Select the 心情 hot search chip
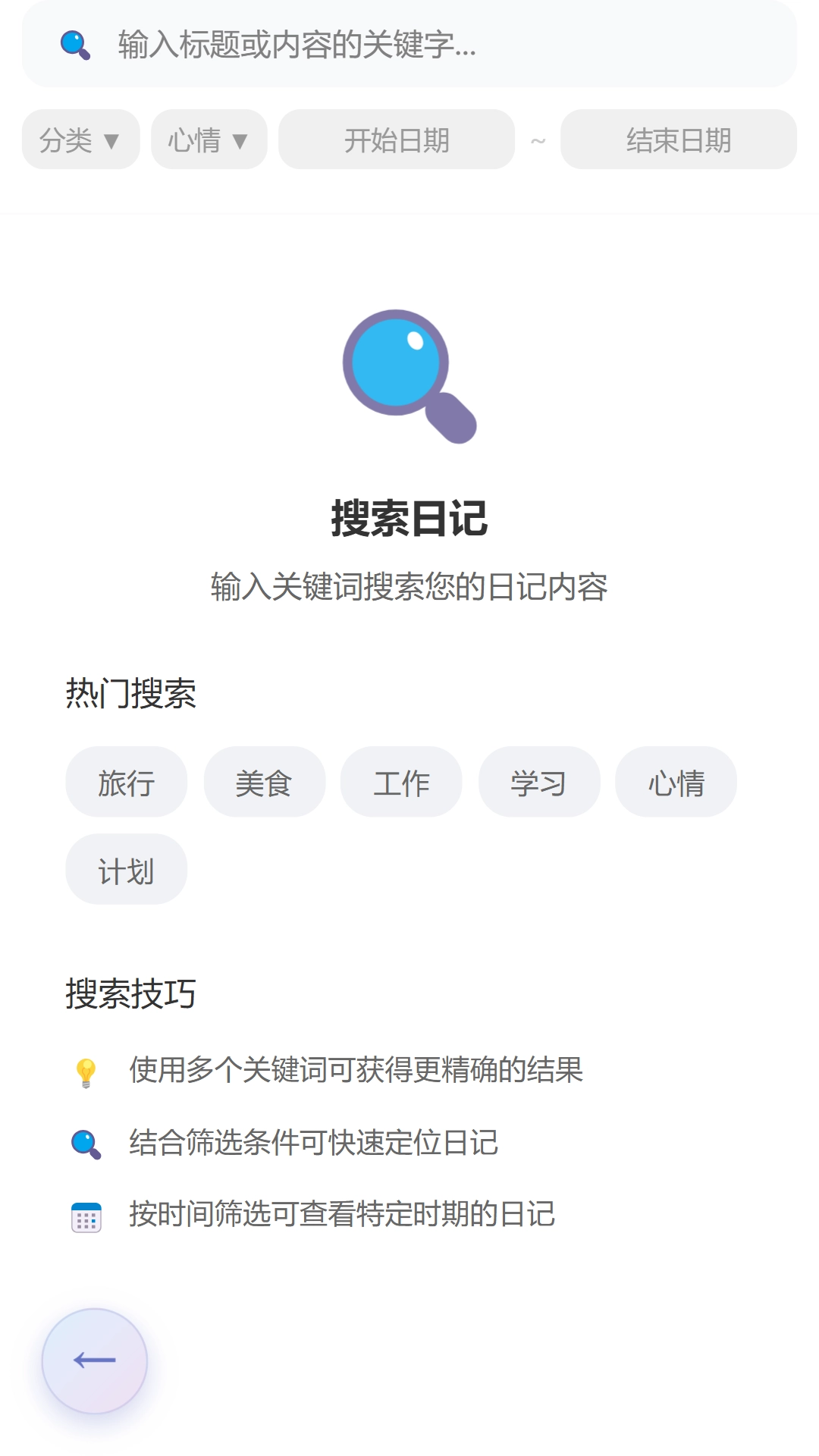The width and height of the screenshot is (819, 1456). 675,781
